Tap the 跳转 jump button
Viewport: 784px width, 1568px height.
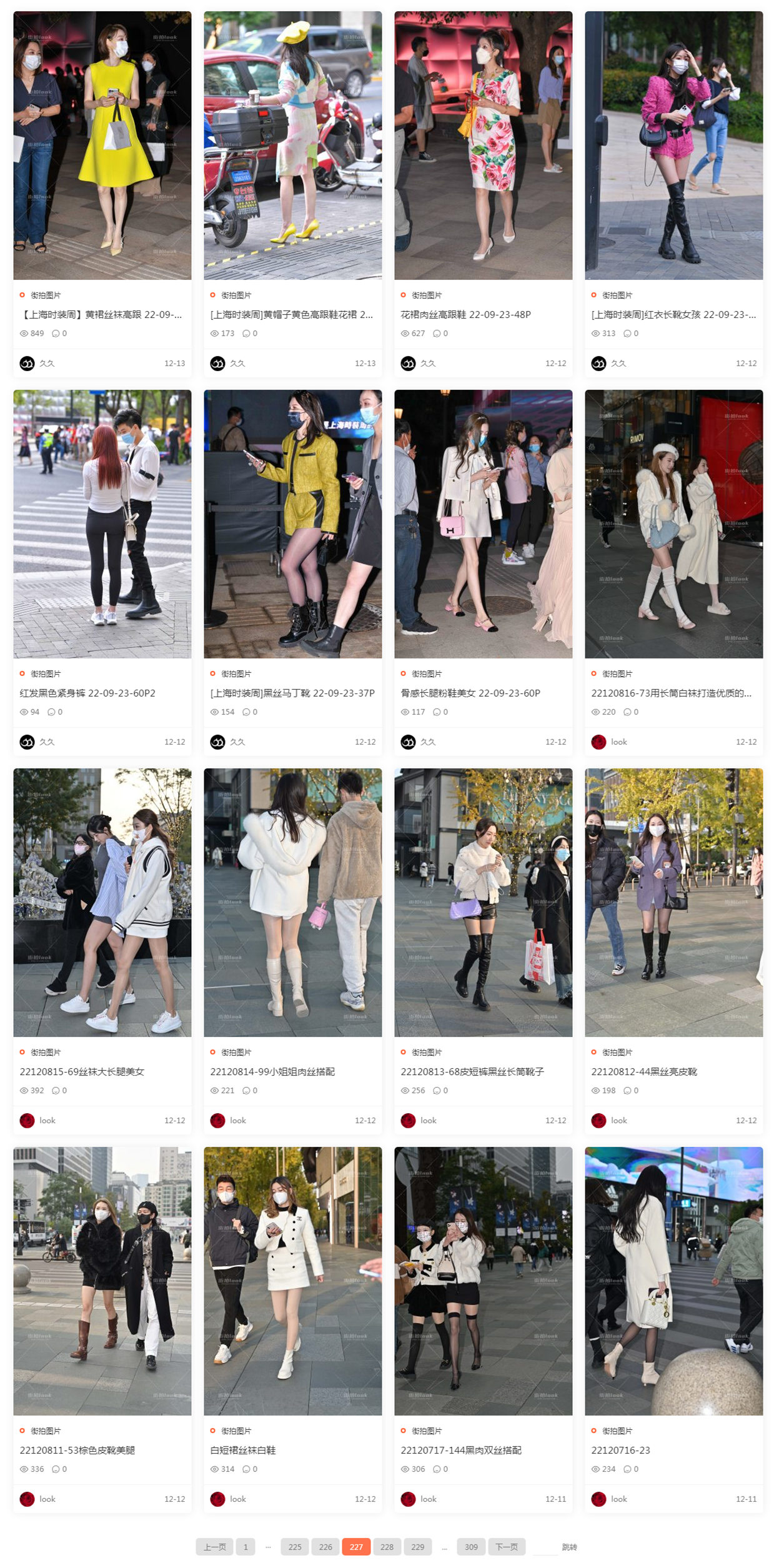click(569, 1547)
